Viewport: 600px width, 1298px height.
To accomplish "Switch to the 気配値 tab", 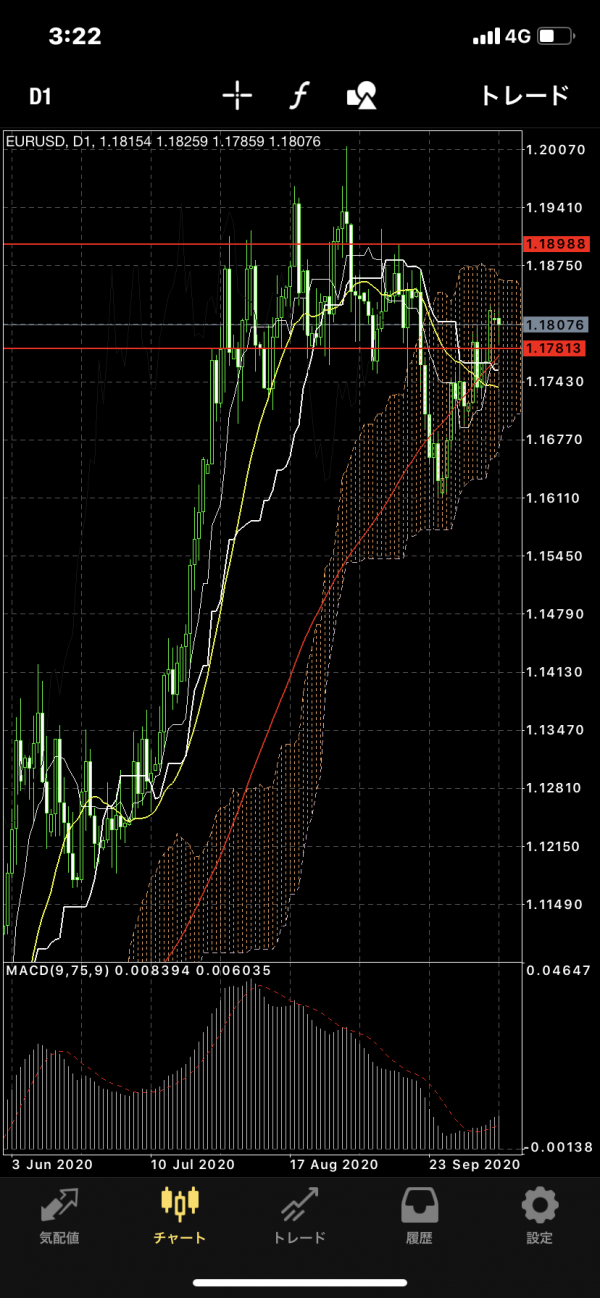I will coord(59,1215).
